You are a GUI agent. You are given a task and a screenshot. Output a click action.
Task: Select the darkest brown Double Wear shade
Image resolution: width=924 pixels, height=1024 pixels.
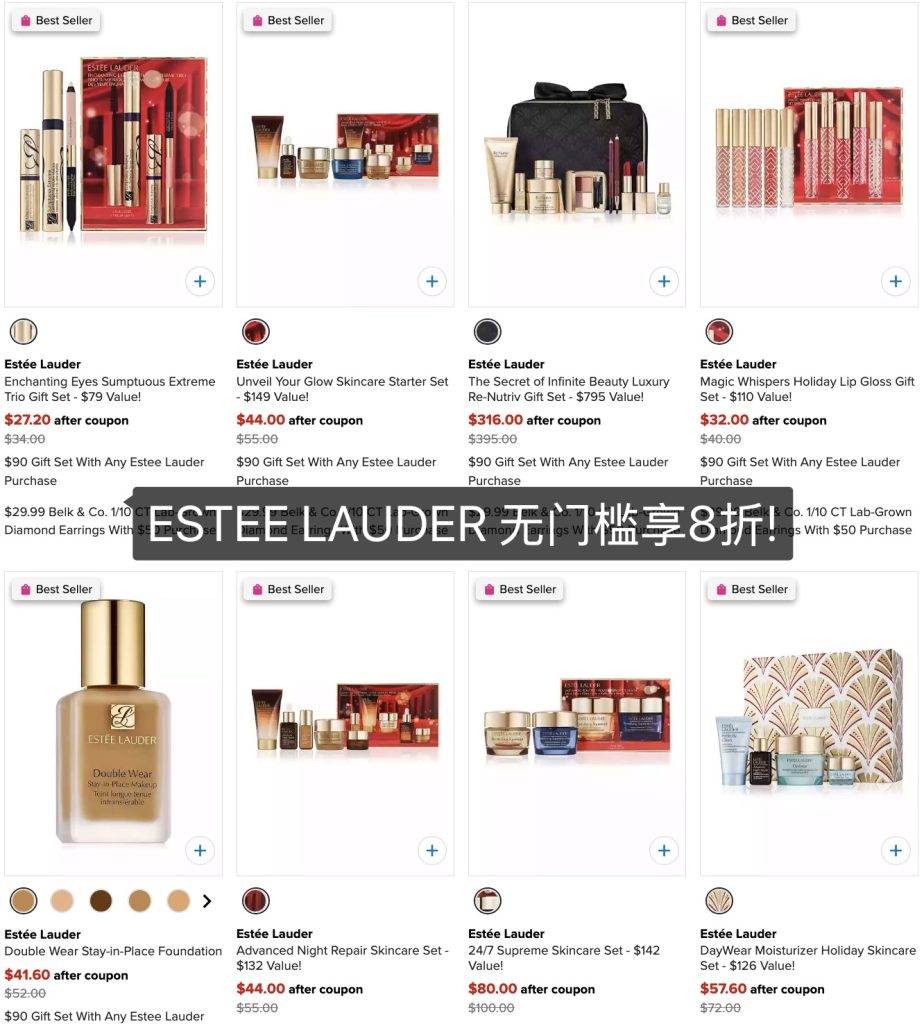pos(101,901)
